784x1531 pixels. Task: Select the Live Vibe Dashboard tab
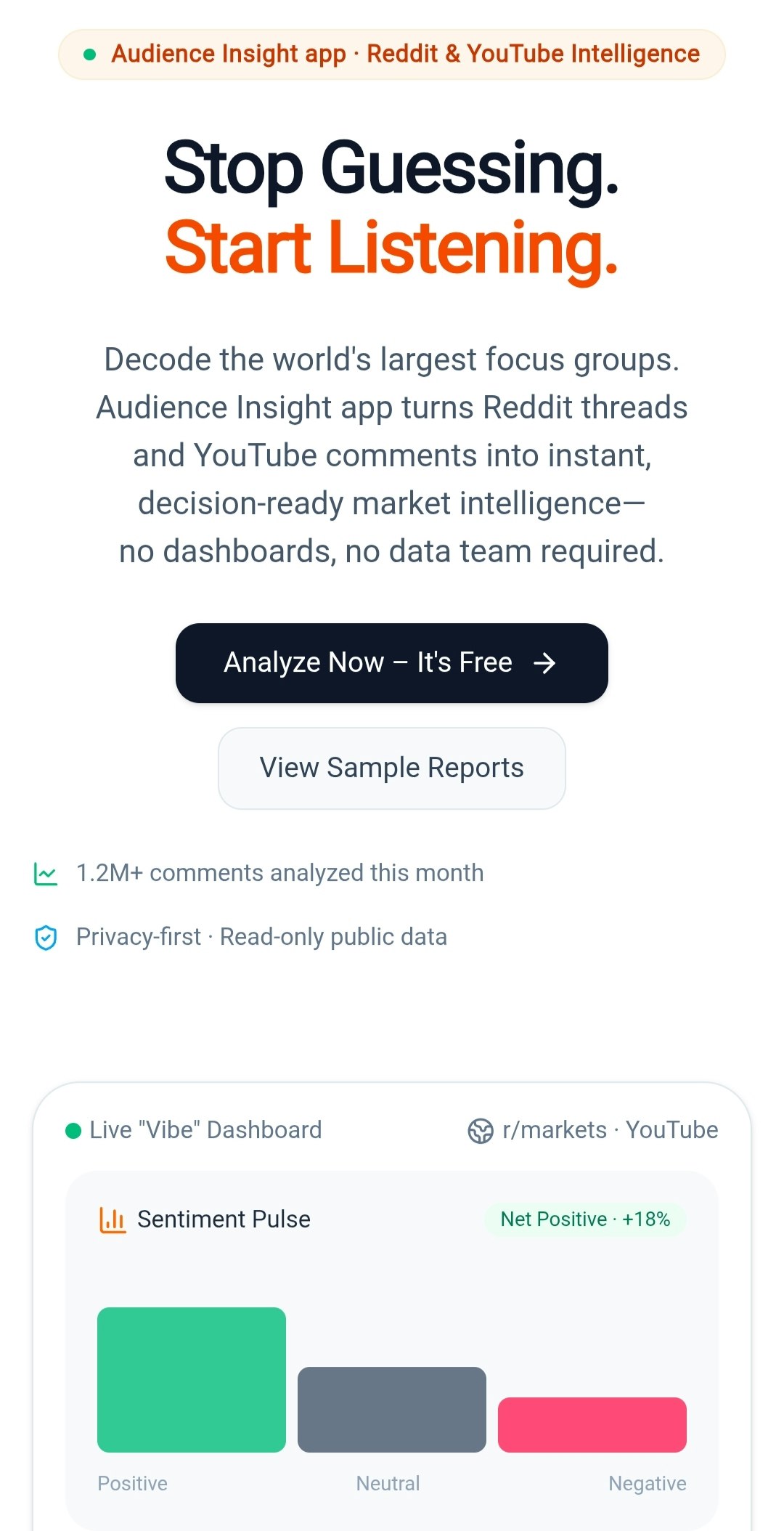205,1129
